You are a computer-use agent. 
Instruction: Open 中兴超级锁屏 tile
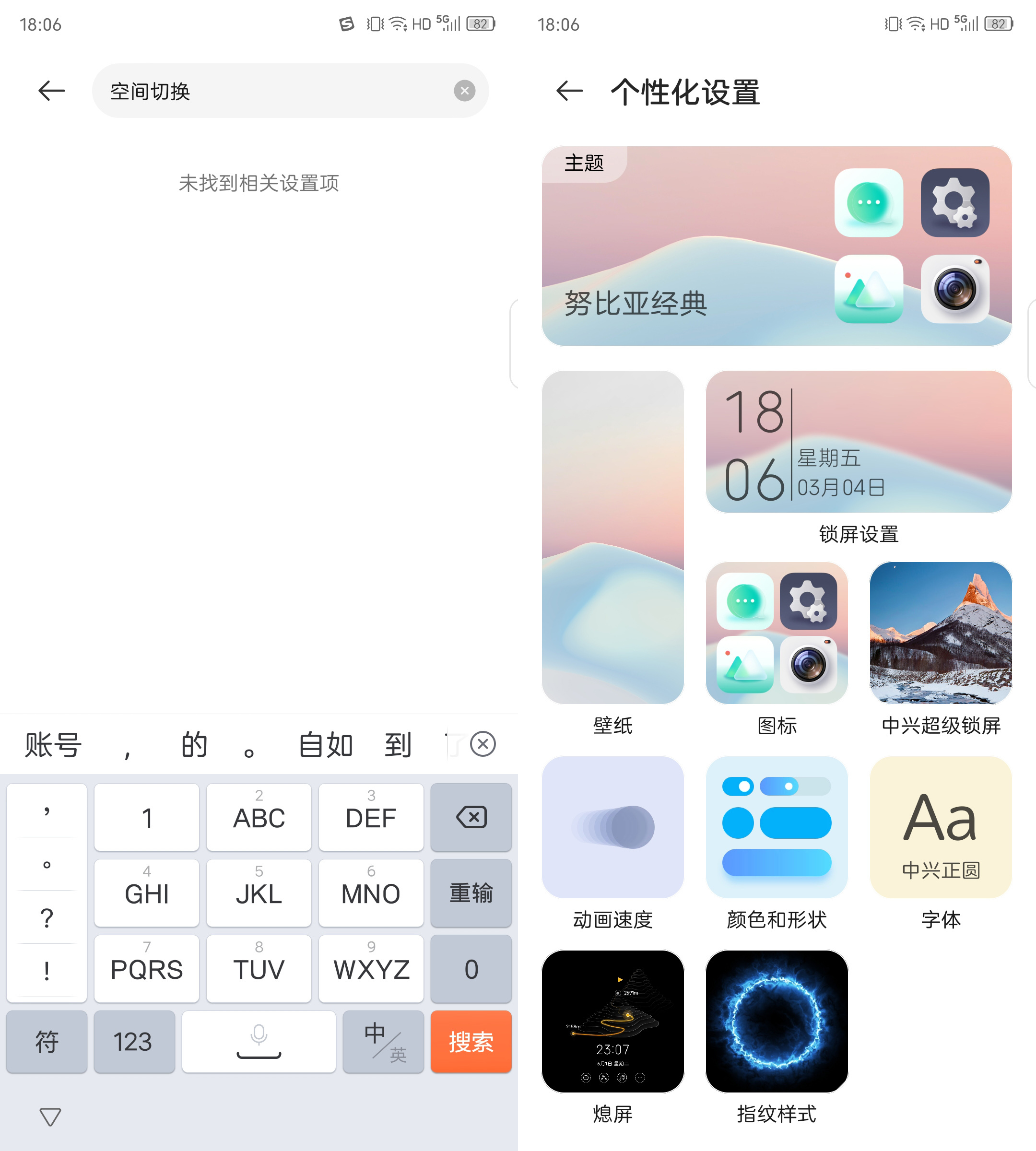941,633
